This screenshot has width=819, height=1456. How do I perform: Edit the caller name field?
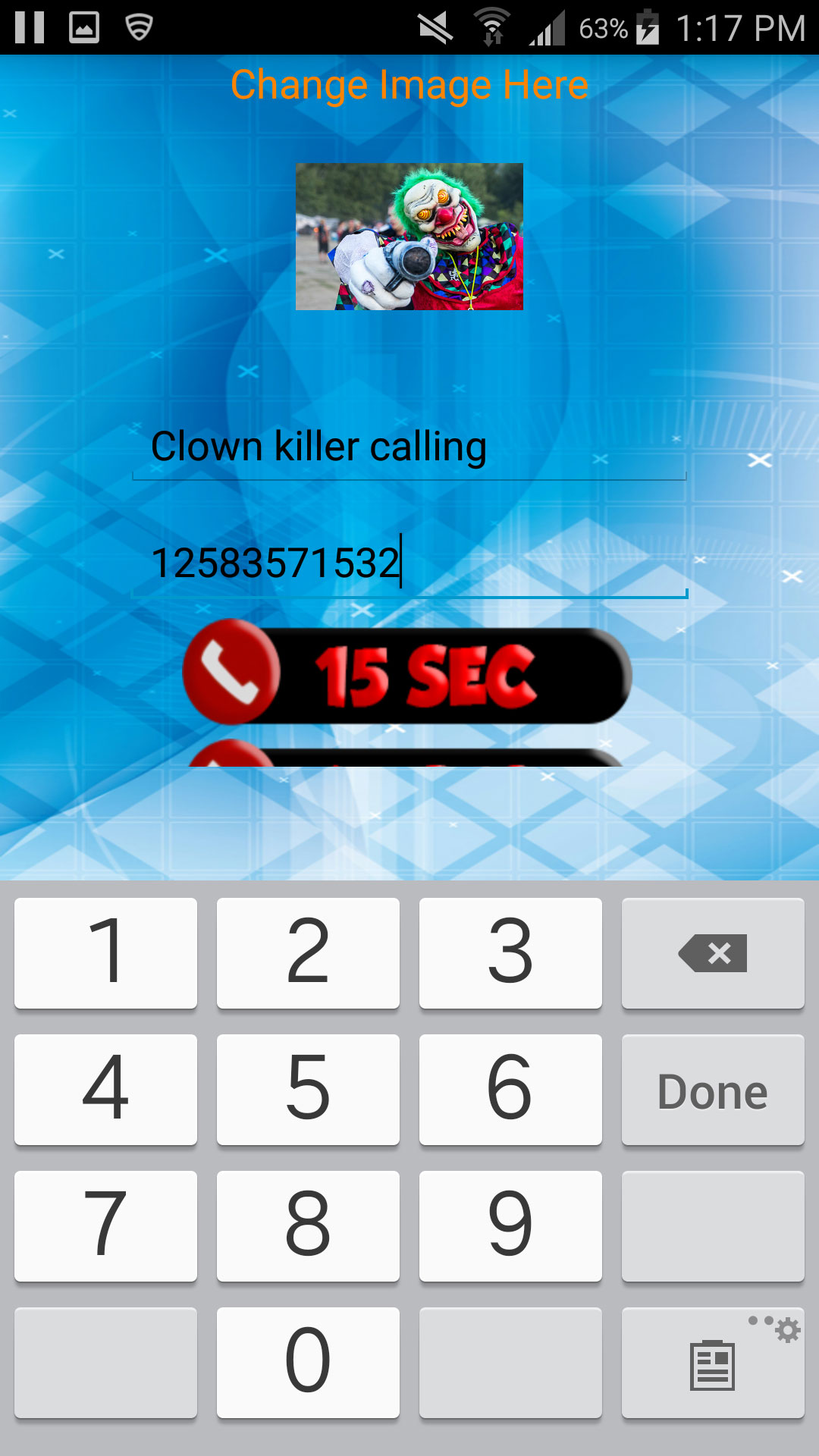(409, 447)
